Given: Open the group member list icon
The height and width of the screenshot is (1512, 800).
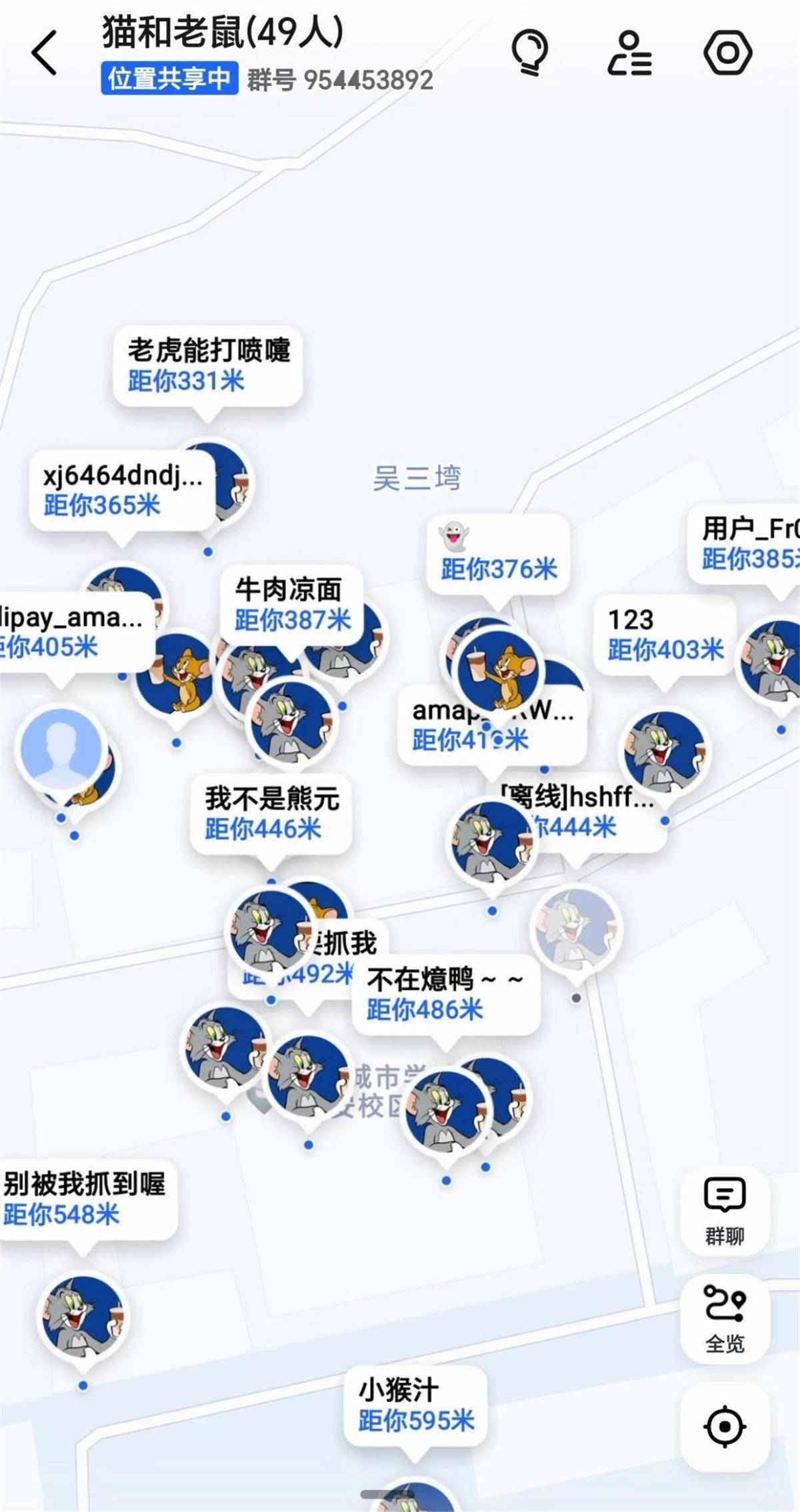Looking at the screenshot, I should (629, 53).
